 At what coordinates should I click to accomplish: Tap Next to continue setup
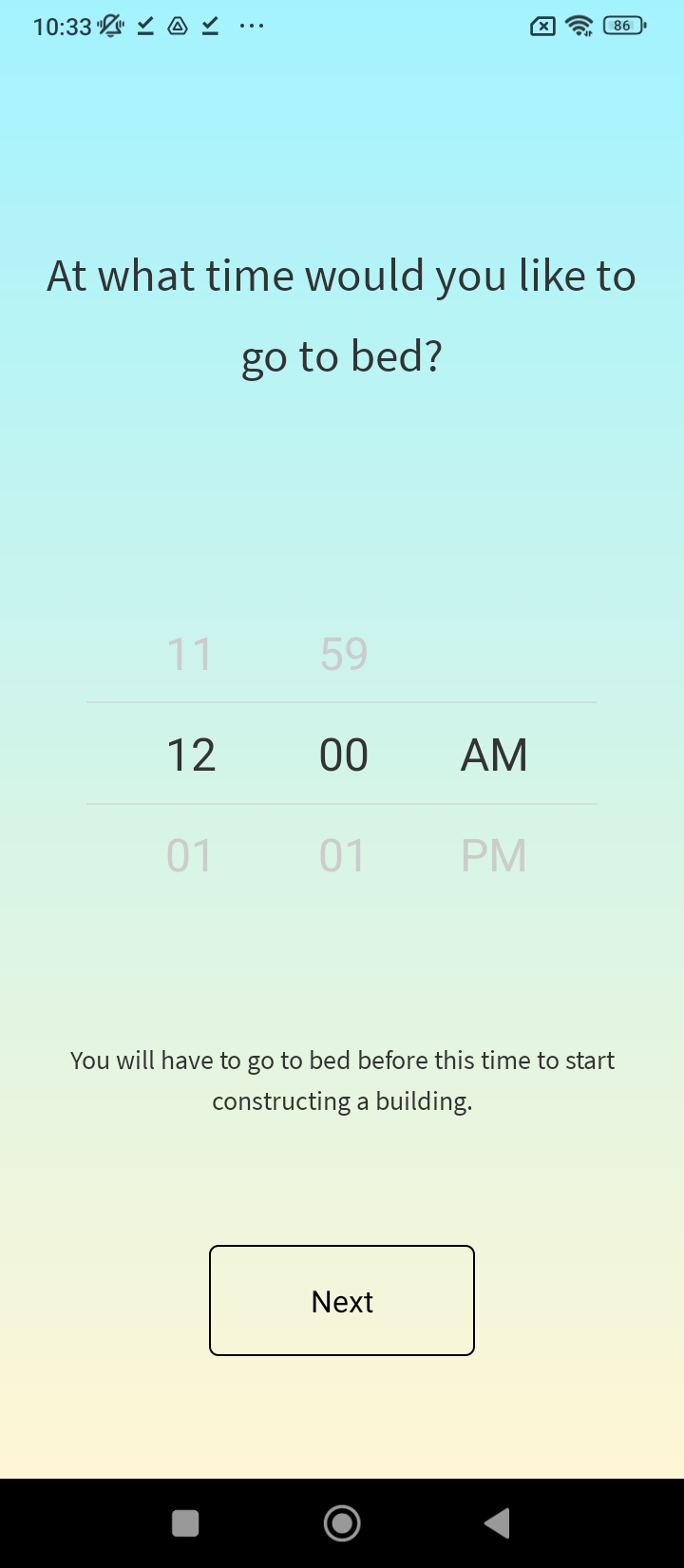[342, 1300]
